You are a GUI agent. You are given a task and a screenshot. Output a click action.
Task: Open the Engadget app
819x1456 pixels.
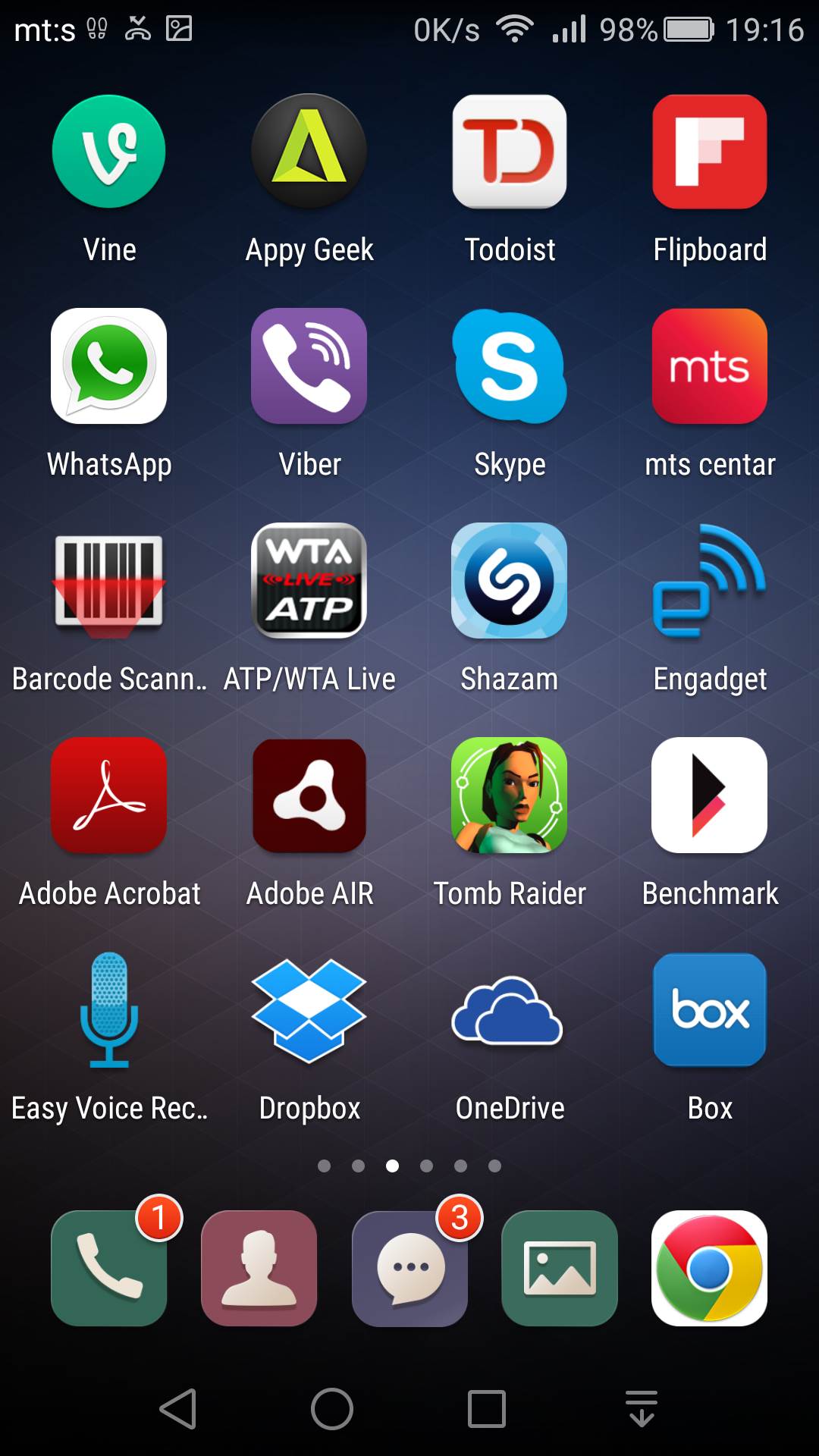[710, 581]
